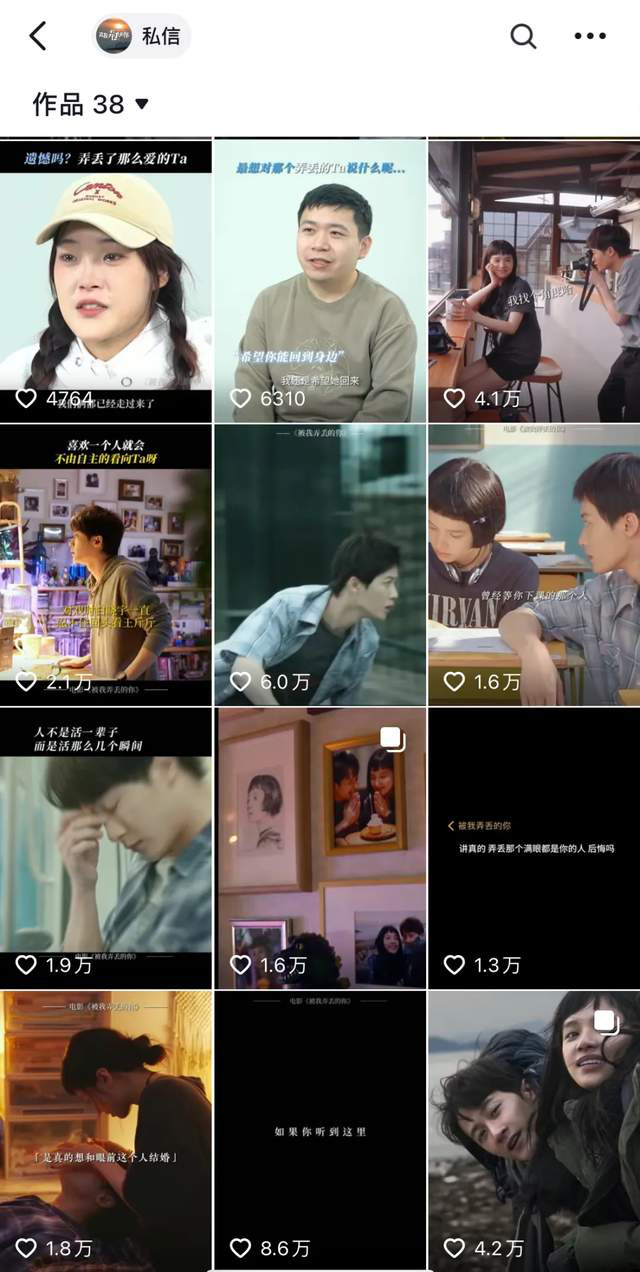View the framed photos post with 1.6万 likes

pyautogui.click(x=320, y=847)
